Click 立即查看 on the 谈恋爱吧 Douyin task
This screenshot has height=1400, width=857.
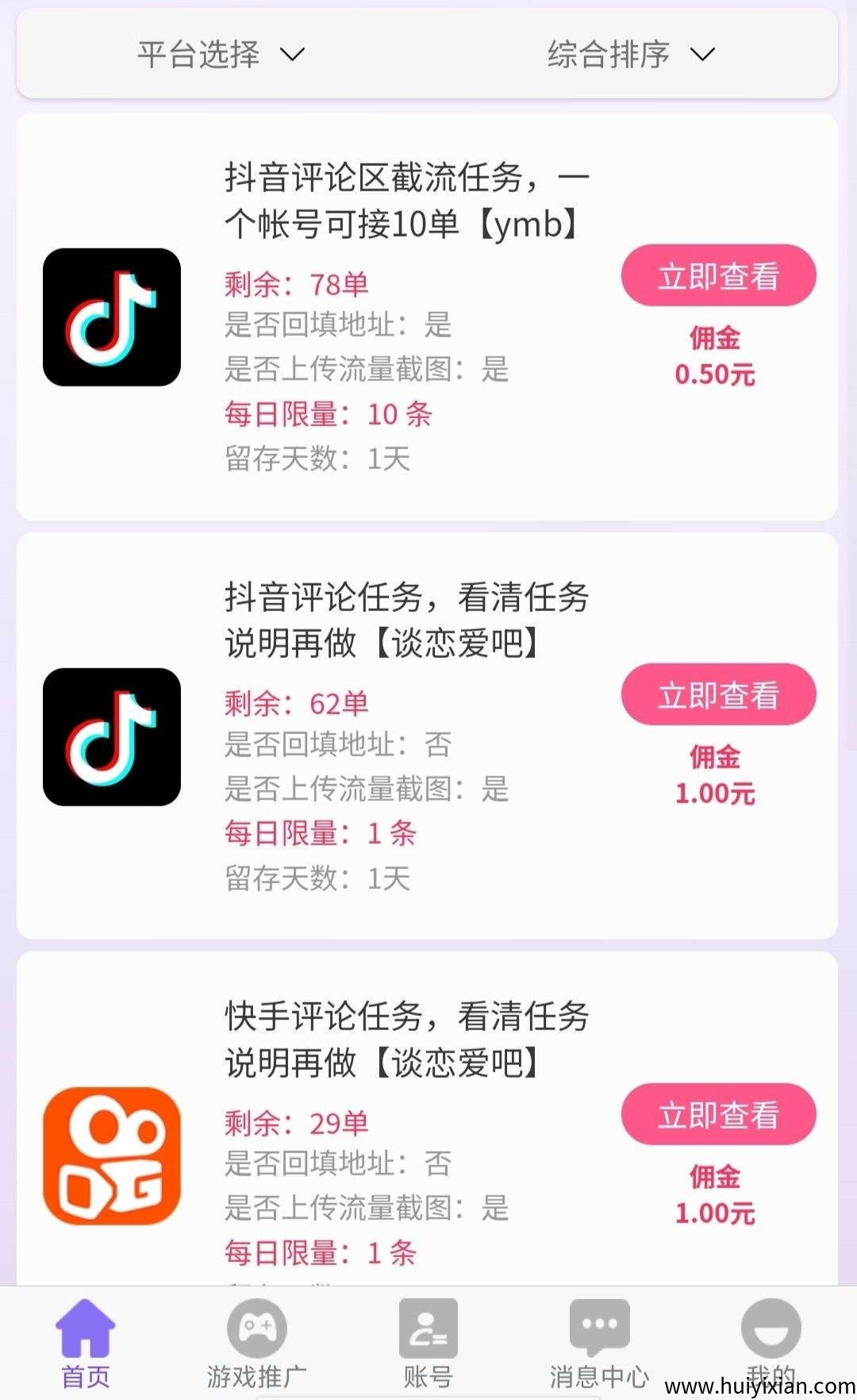click(x=717, y=694)
